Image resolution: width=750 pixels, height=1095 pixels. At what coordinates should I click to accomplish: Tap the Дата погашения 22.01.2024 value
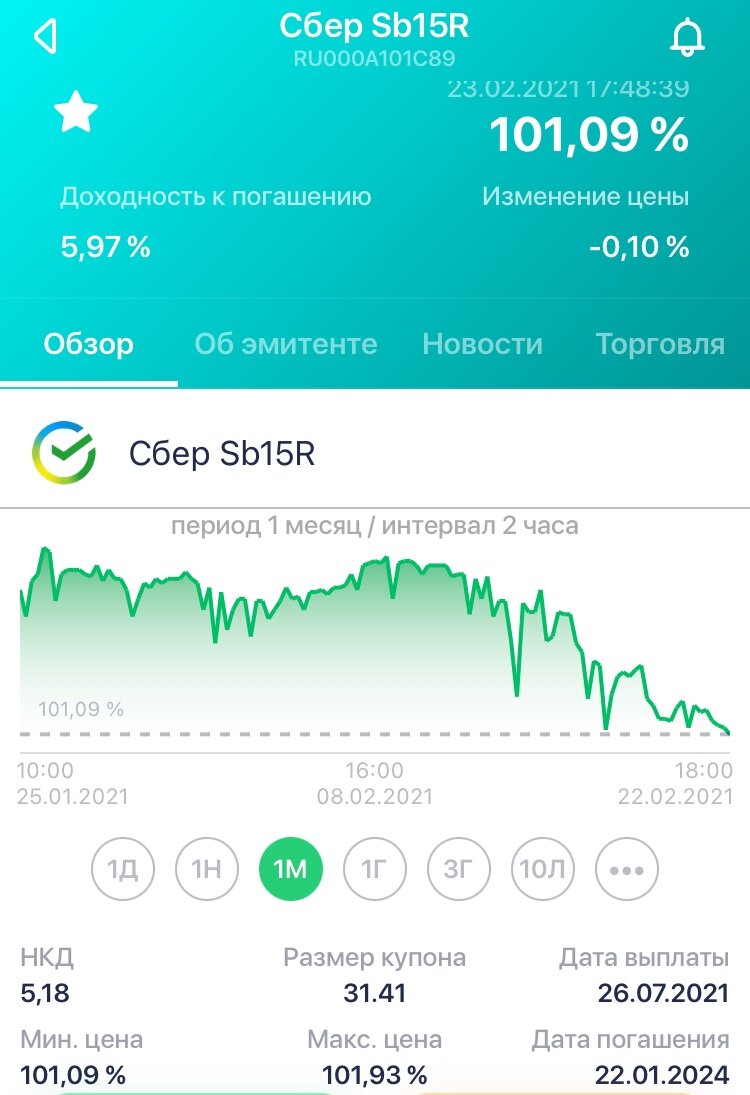point(660,1068)
